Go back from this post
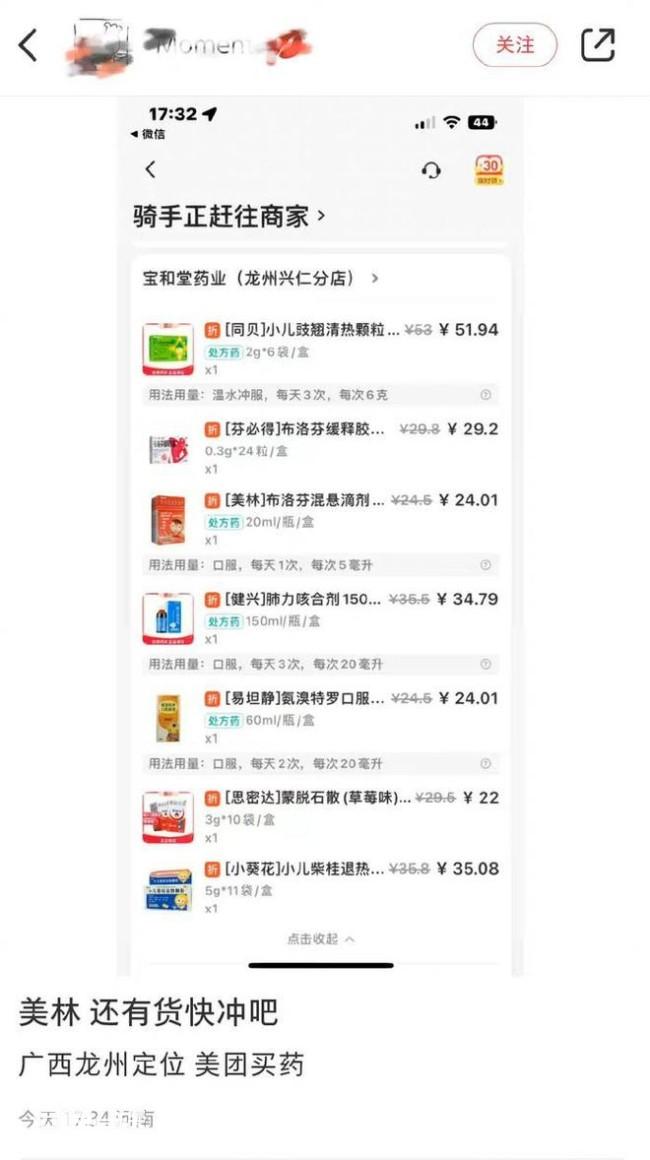Image resolution: width=650 pixels, height=1160 pixels. (x=27, y=46)
